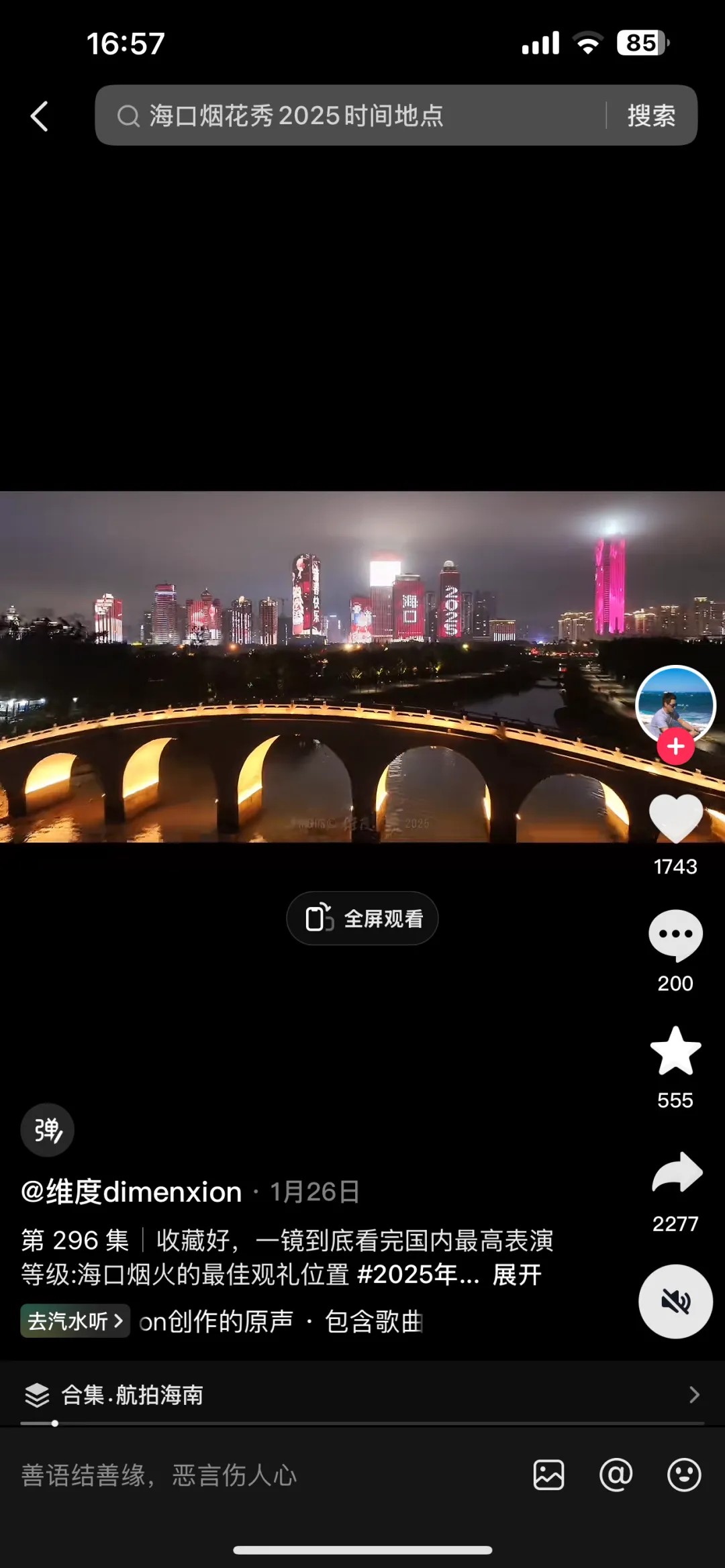
Task: Toggle the 弹 bullet comments button
Action: (x=48, y=1130)
